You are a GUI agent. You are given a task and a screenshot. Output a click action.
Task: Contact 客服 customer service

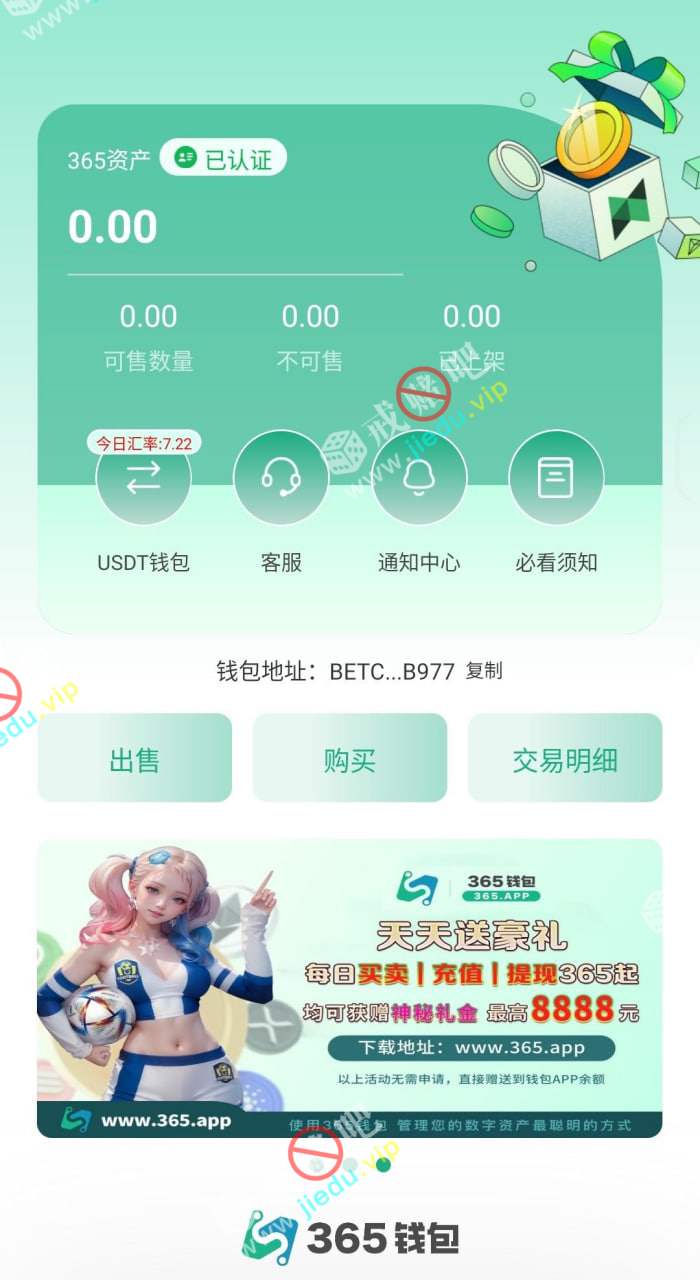281,478
